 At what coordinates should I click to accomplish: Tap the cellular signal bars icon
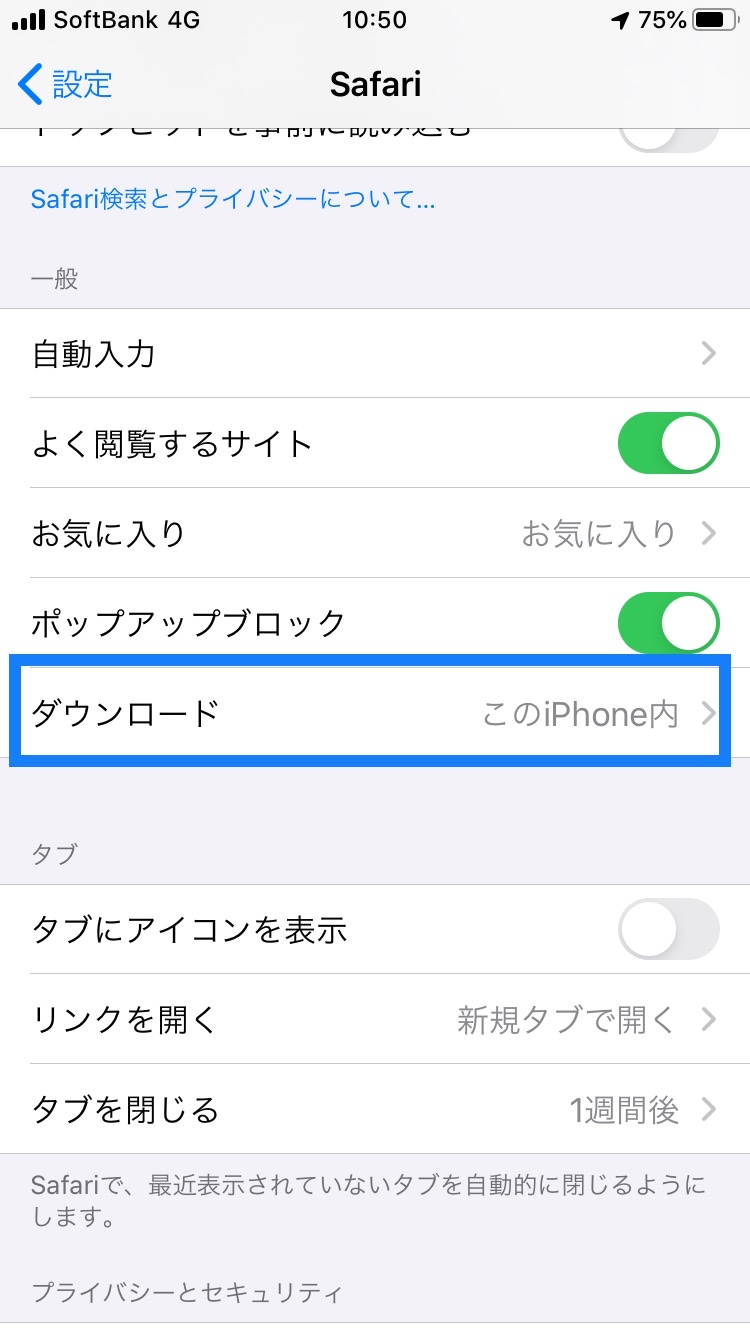click(26, 17)
